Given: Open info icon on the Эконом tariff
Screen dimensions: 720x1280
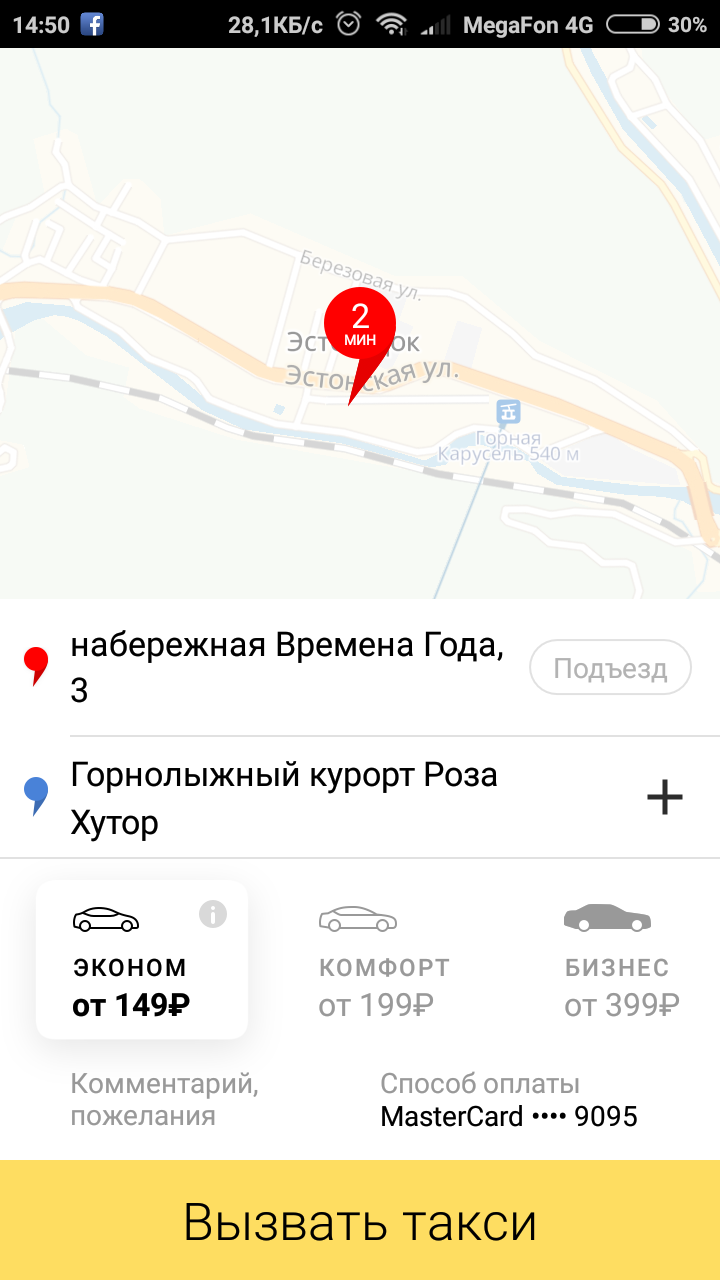Looking at the screenshot, I should coord(213,914).
